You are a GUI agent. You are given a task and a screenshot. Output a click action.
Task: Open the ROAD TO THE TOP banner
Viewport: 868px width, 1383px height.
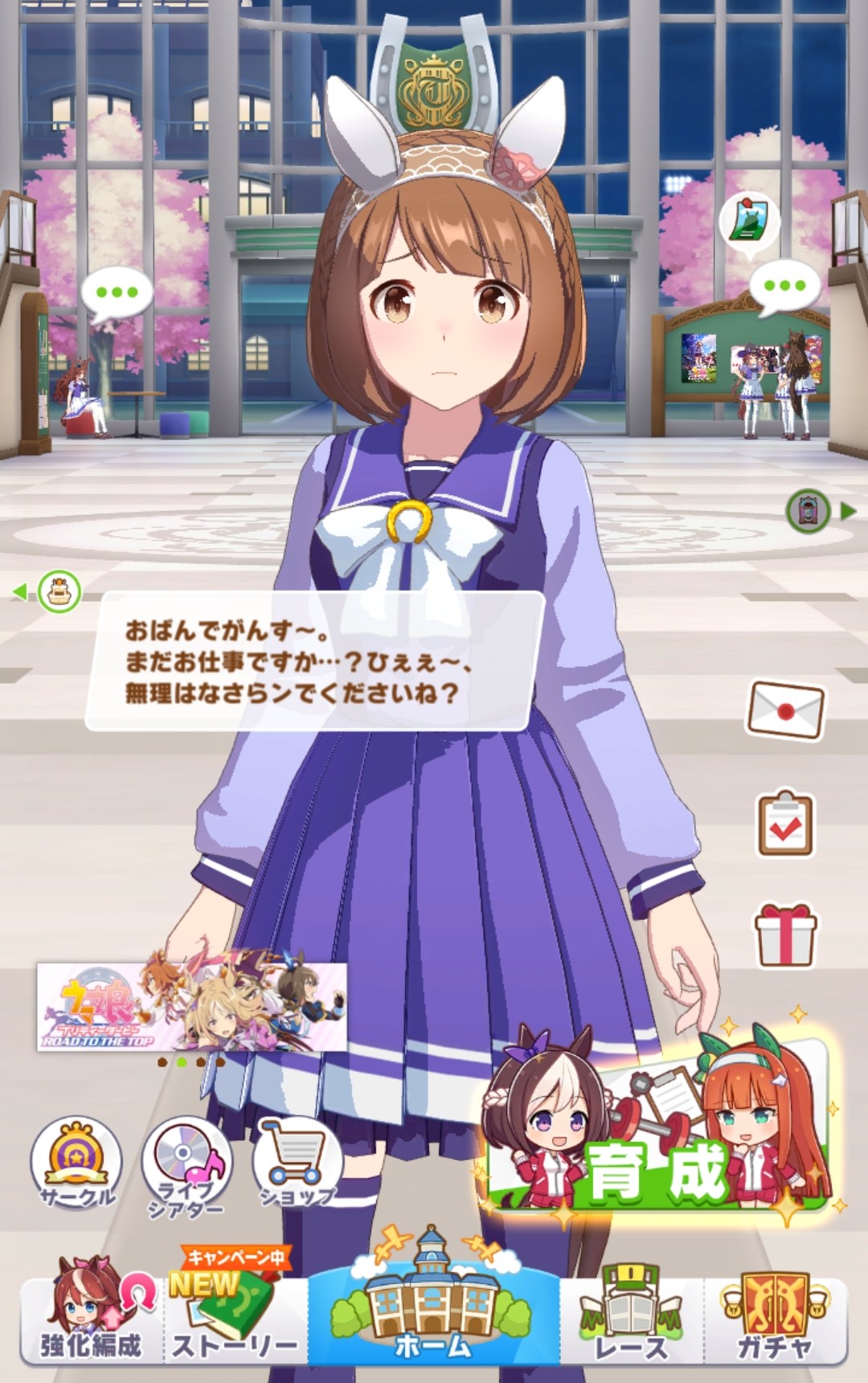pos(192,1007)
